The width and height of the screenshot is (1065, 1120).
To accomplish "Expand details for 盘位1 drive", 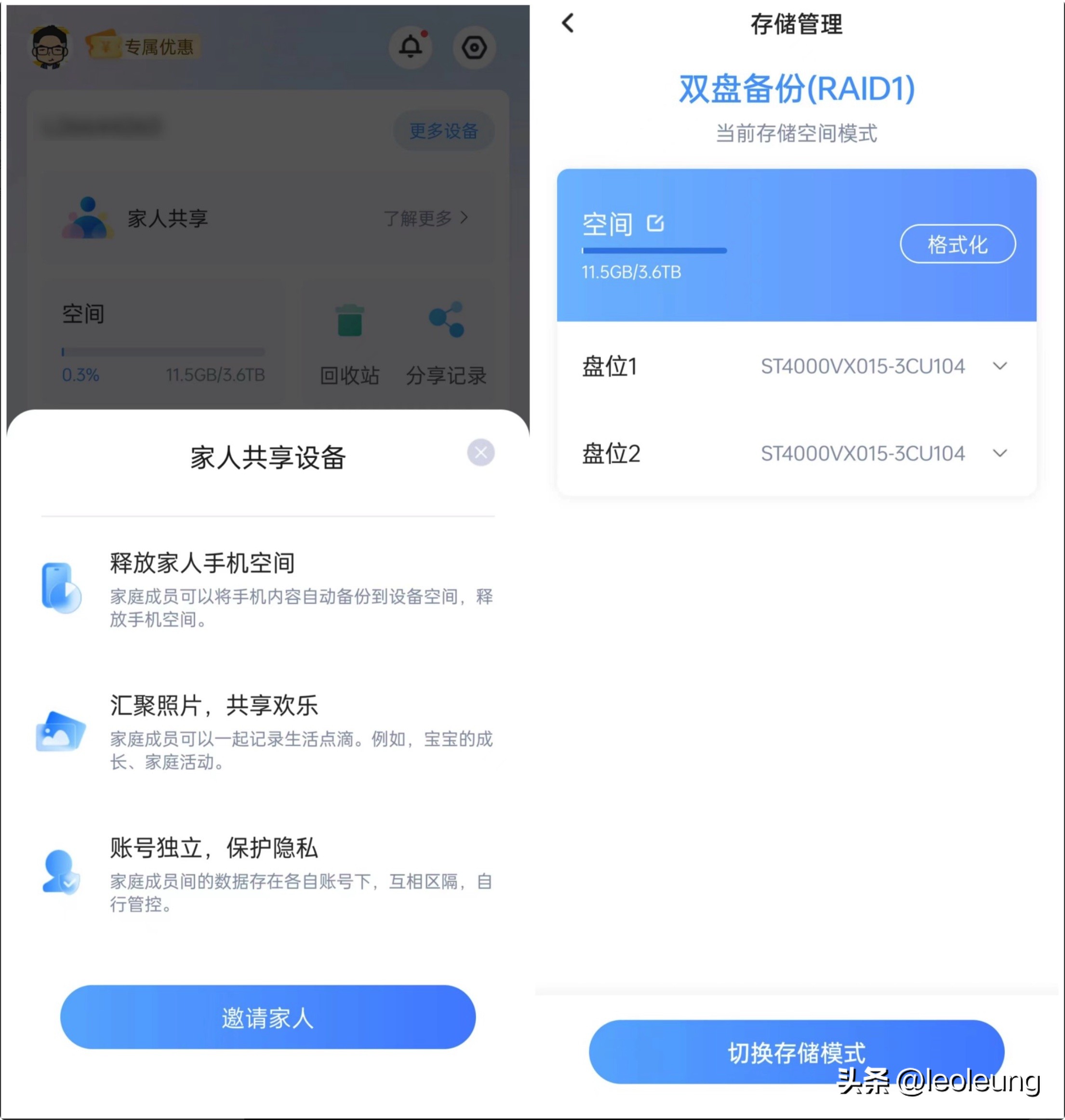I will 1000,366.
